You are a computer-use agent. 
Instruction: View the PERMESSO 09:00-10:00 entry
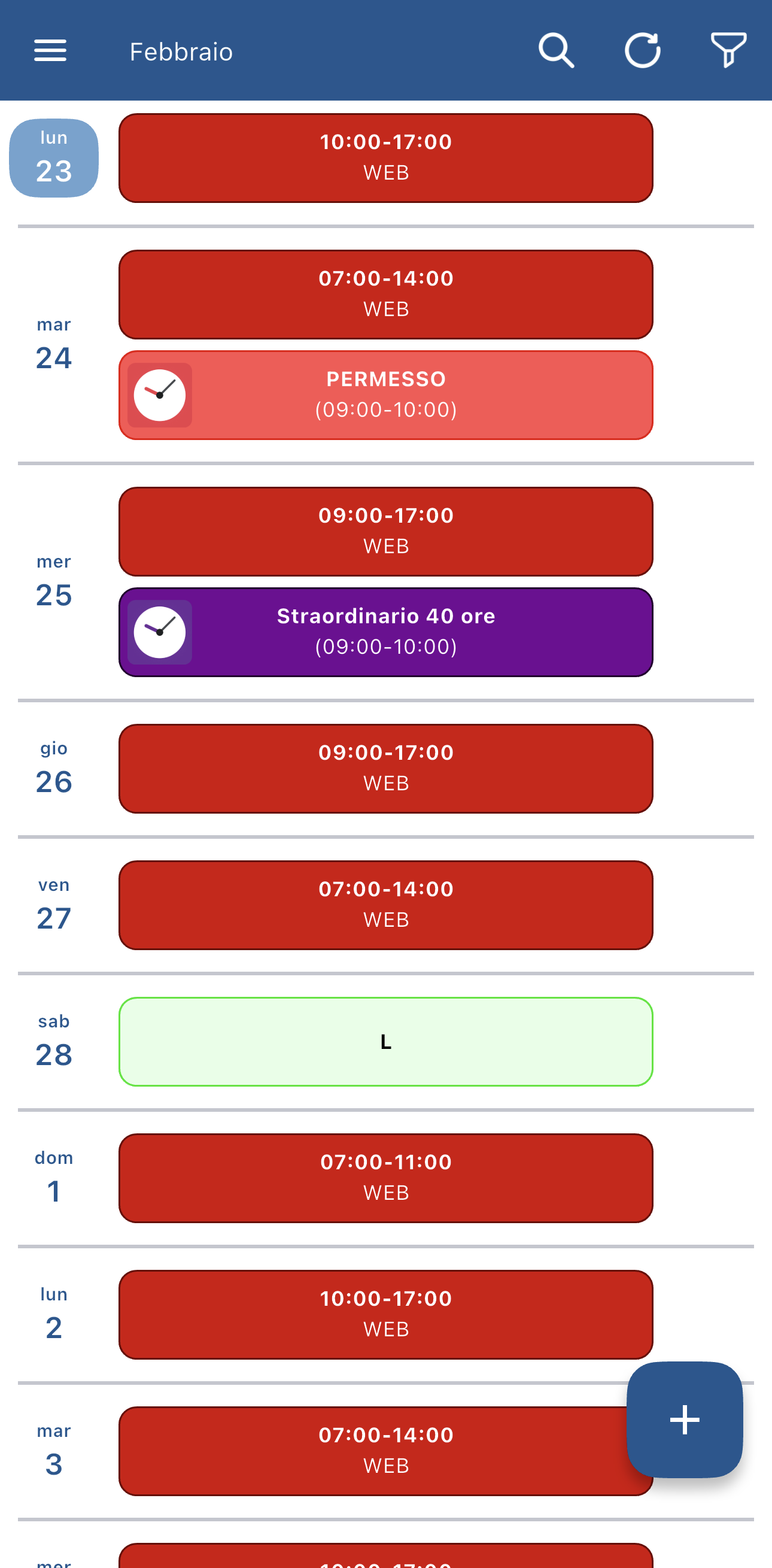coord(385,395)
